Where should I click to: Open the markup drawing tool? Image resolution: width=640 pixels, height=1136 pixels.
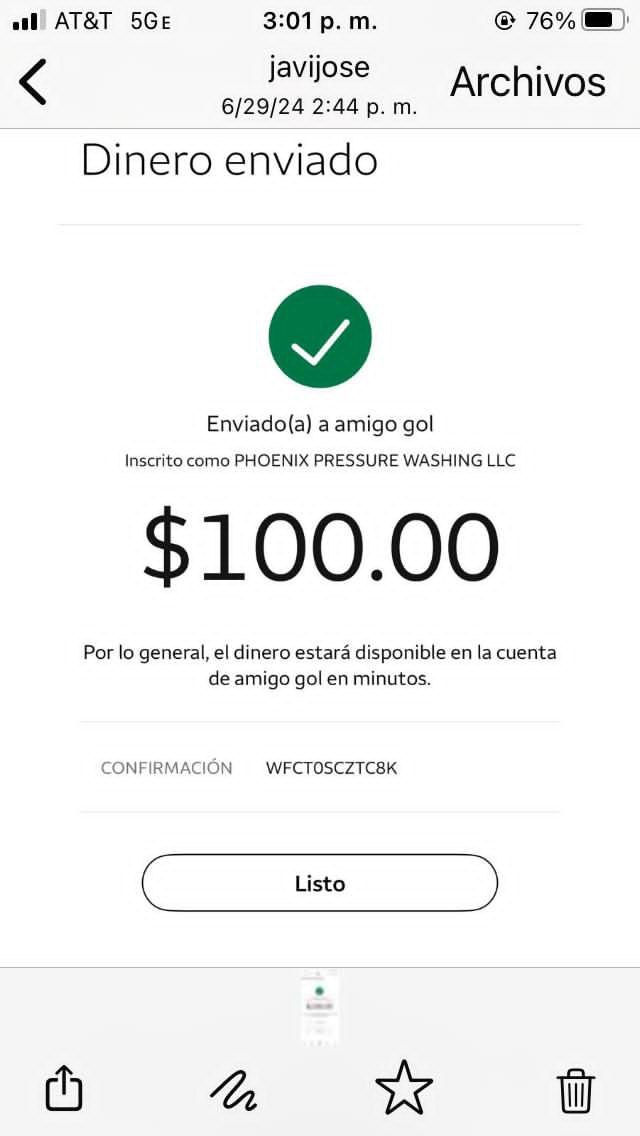coord(233,1088)
